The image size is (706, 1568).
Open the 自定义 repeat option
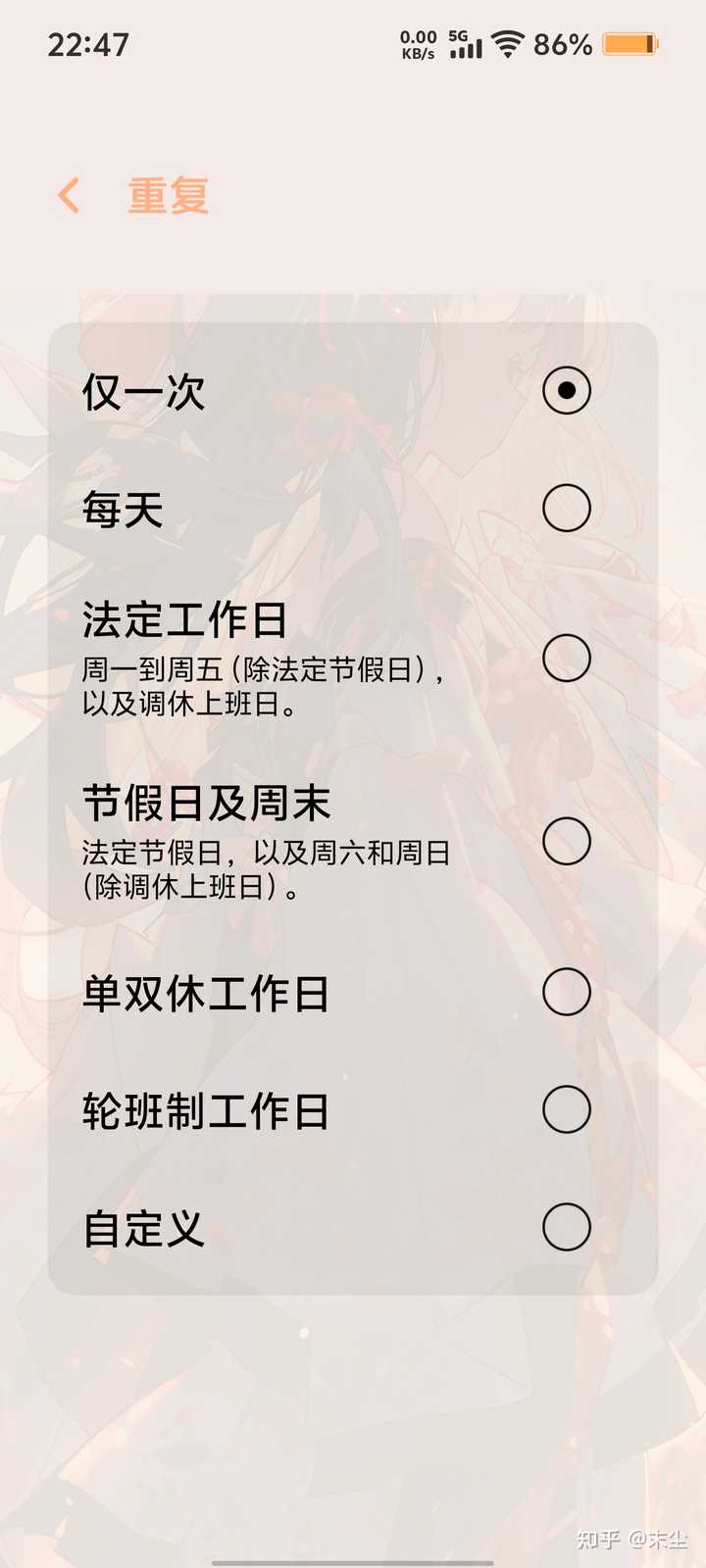click(352, 1227)
